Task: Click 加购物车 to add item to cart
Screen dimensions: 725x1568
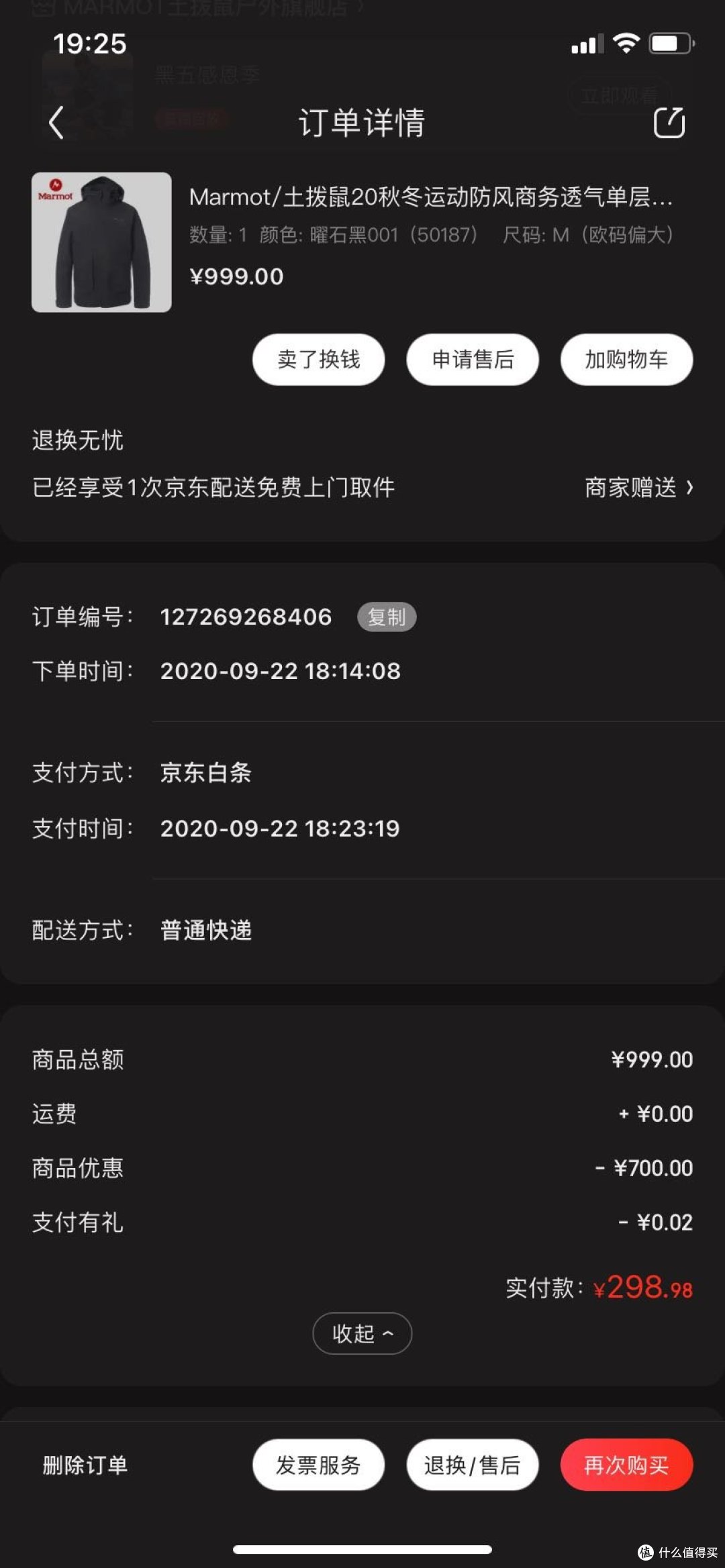Action: pyautogui.click(x=626, y=360)
